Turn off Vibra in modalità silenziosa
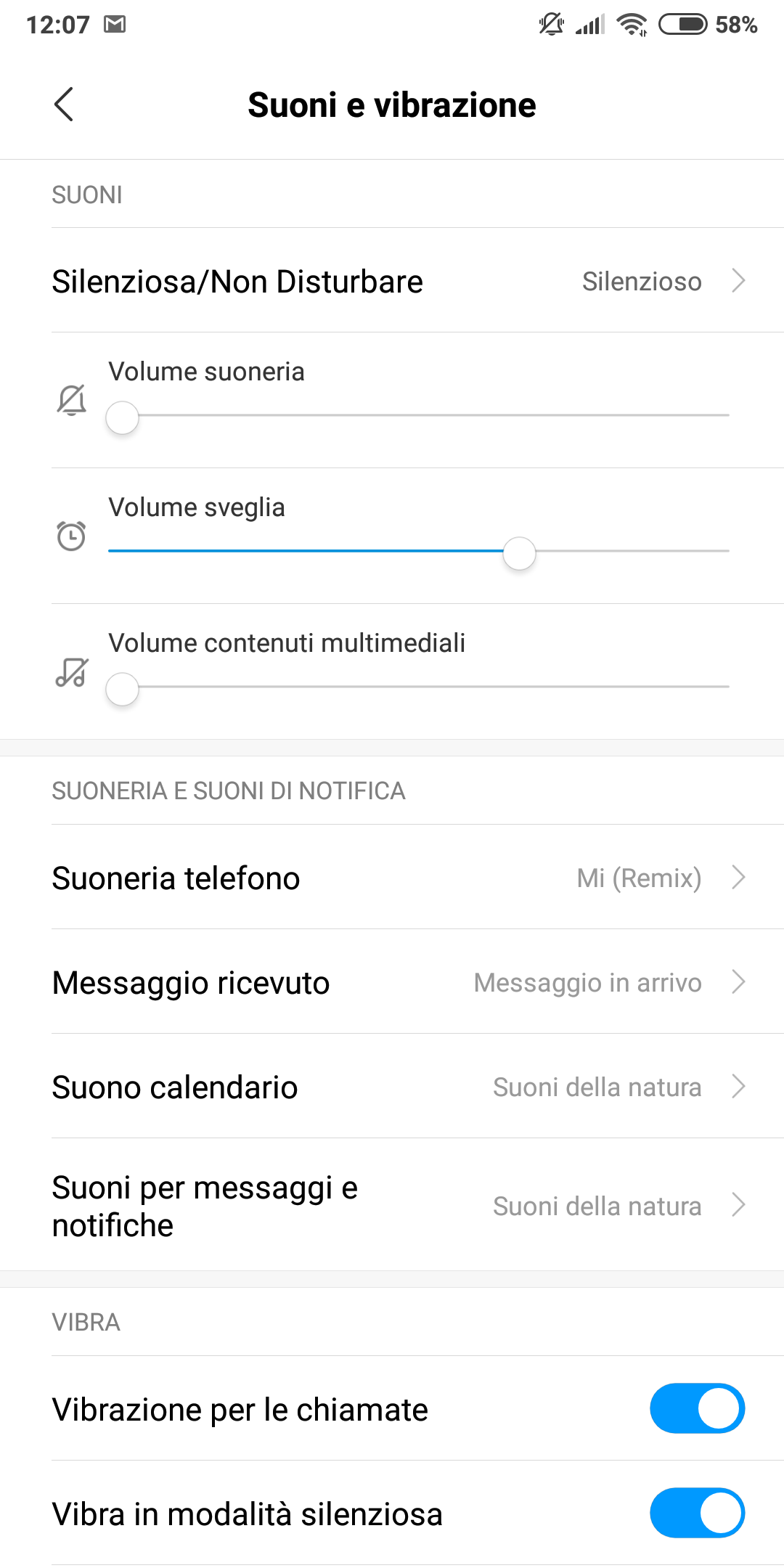The height and width of the screenshot is (1568, 784). click(697, 1514)
